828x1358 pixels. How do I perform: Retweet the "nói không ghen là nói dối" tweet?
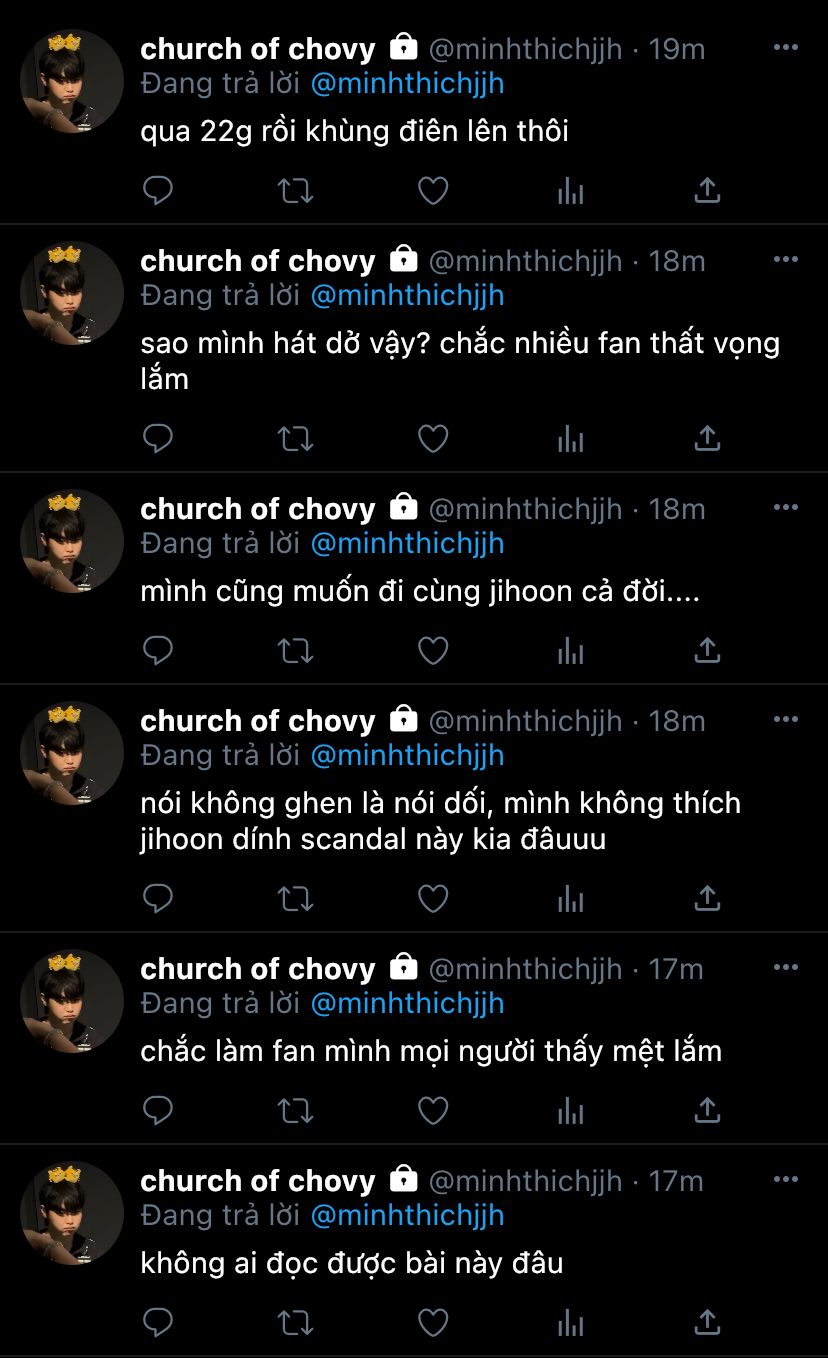pos(295,898)
